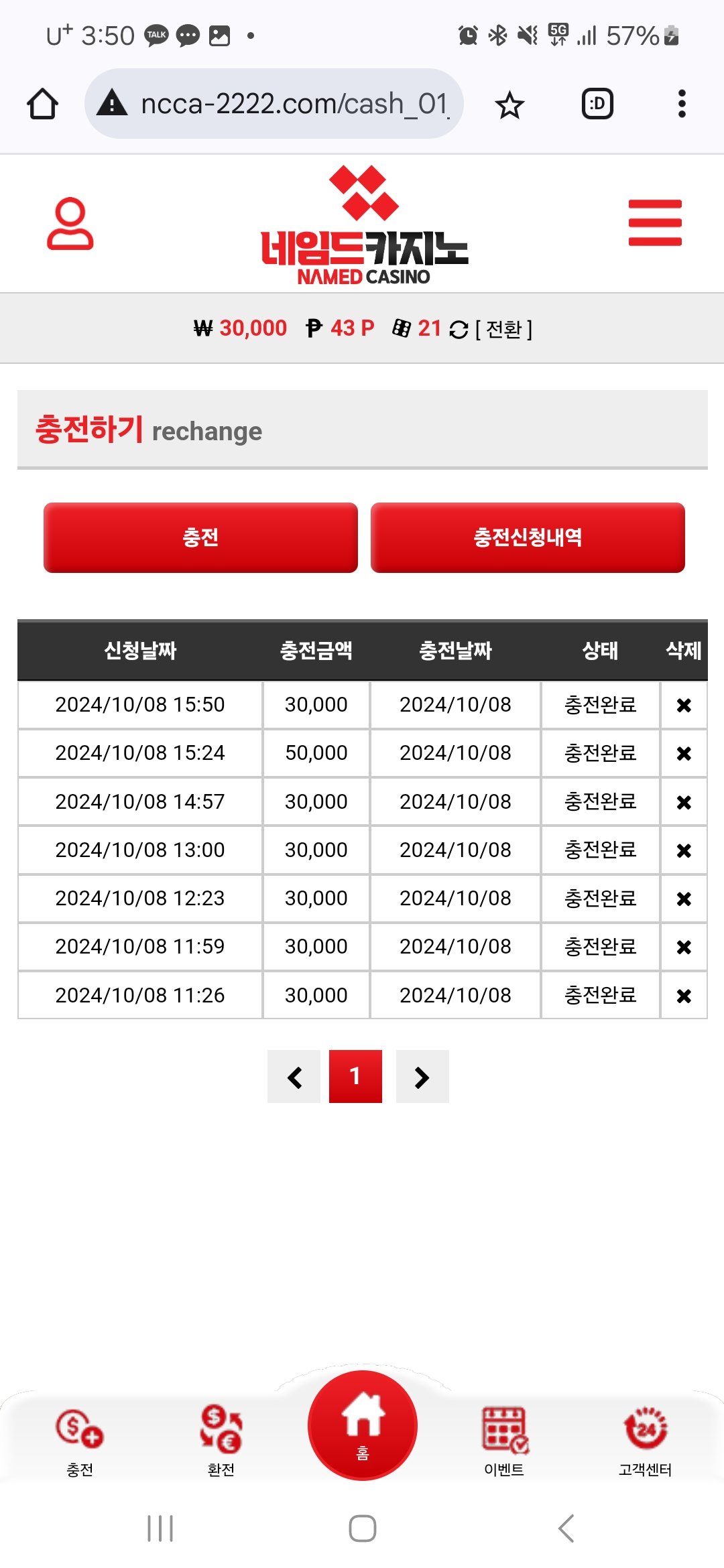
Task: Open the user profile icon
Action: coord(70,223)
